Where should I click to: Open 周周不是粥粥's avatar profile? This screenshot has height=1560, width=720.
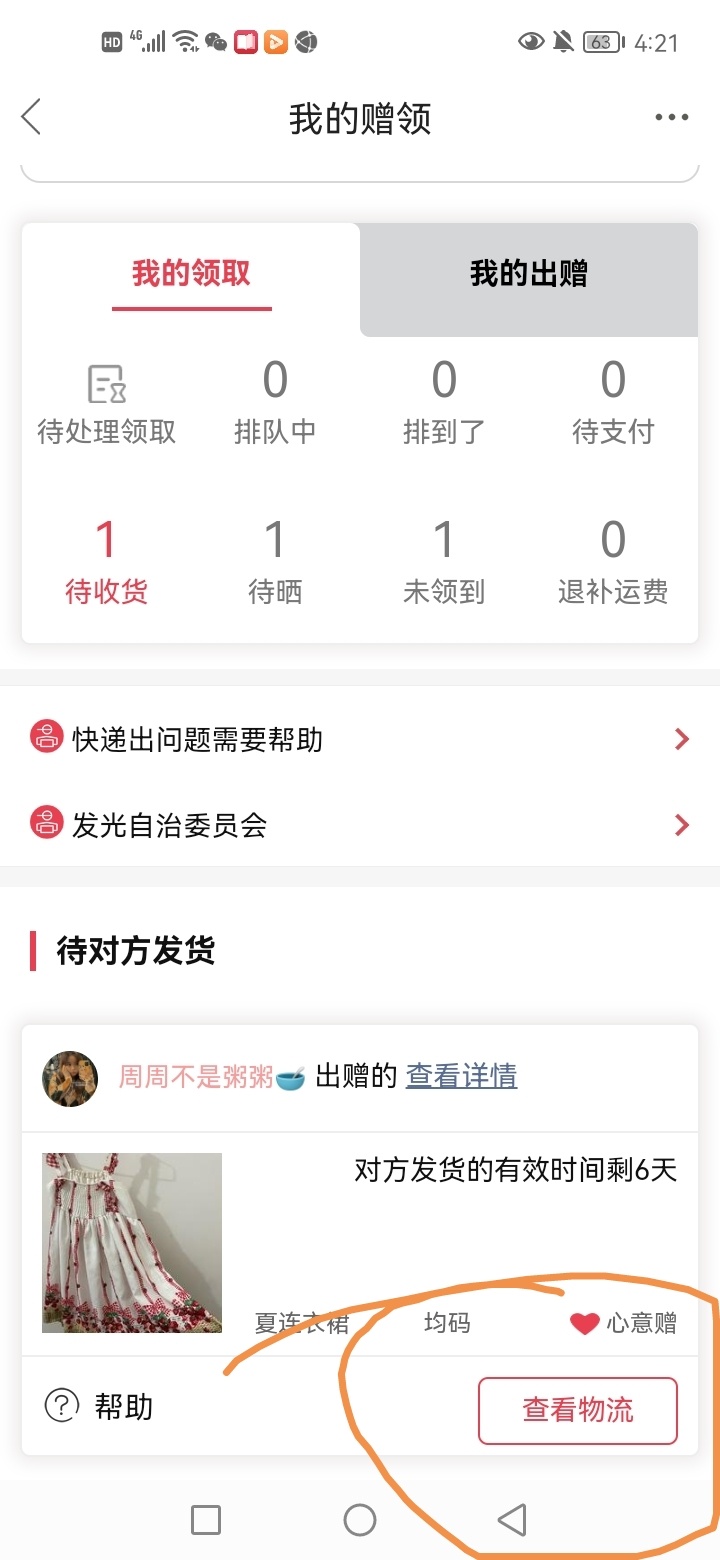[70, 1078]
